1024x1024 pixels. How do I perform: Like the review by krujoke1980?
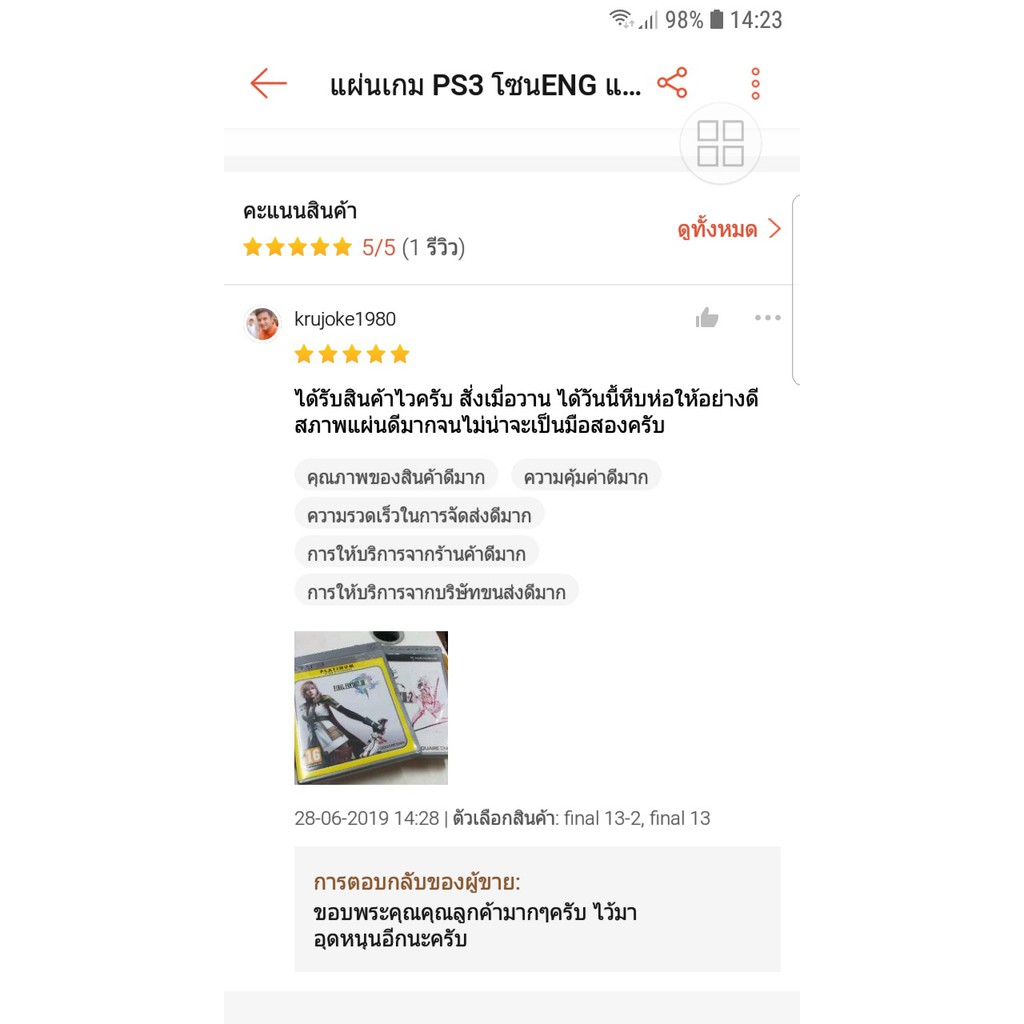click(707, 318)
